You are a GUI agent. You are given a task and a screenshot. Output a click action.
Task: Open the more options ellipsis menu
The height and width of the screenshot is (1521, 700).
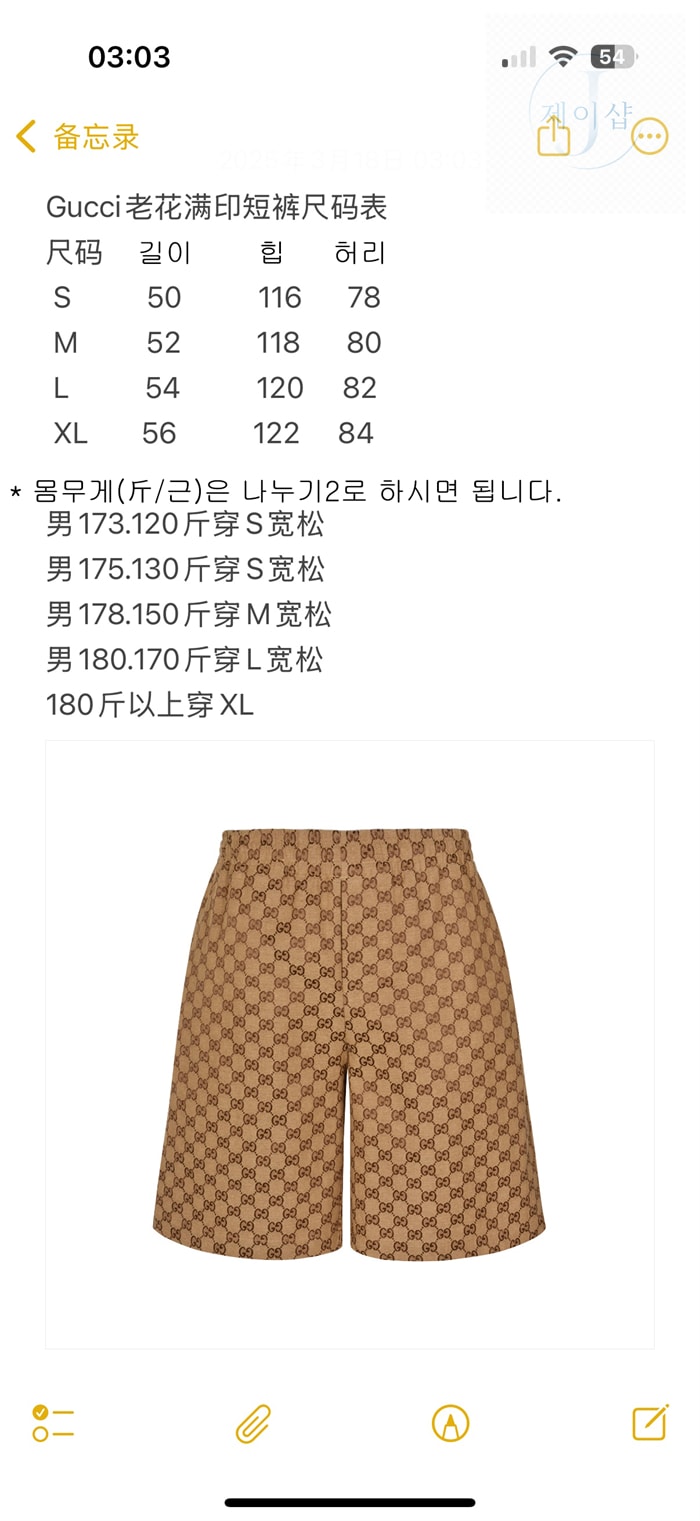point(650,137)
